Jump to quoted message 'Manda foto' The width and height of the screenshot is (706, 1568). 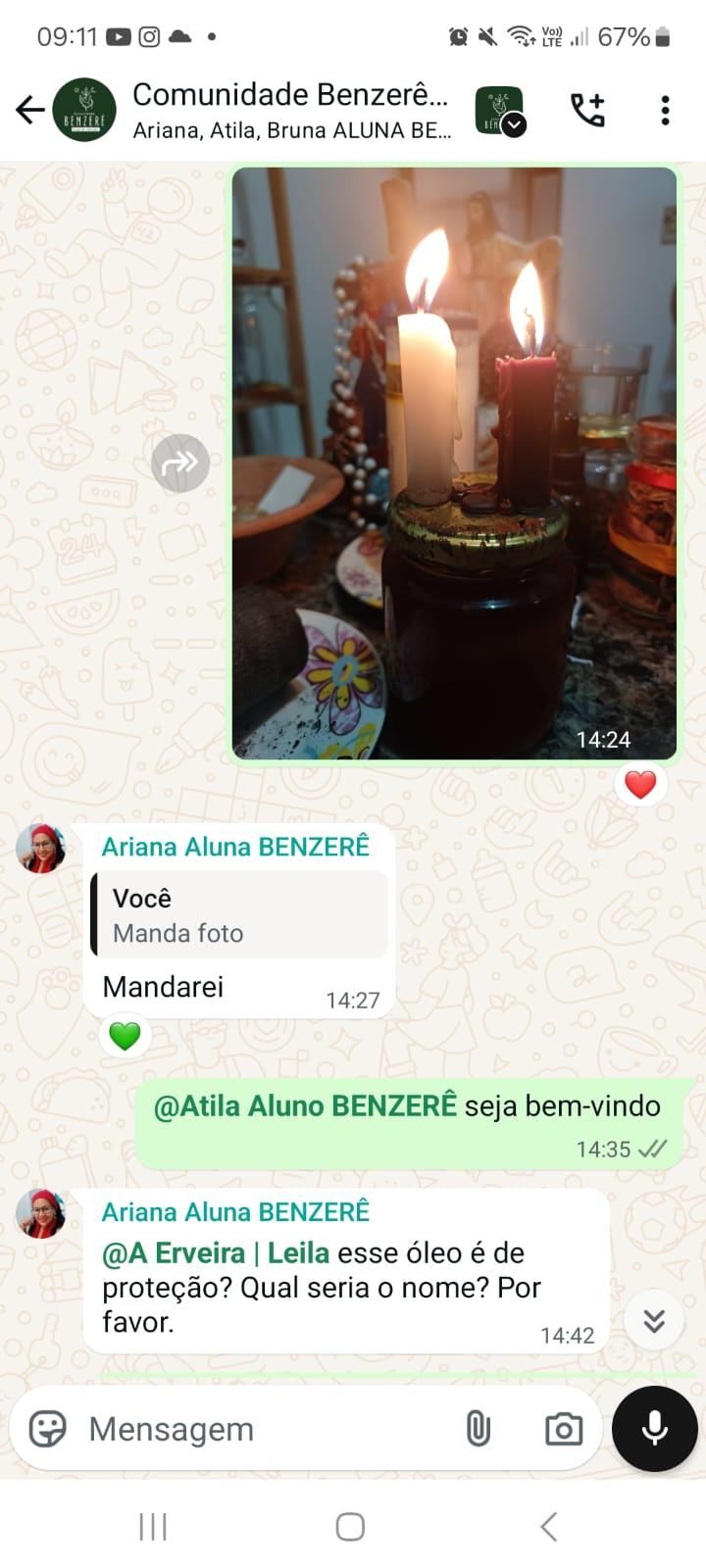239,915
